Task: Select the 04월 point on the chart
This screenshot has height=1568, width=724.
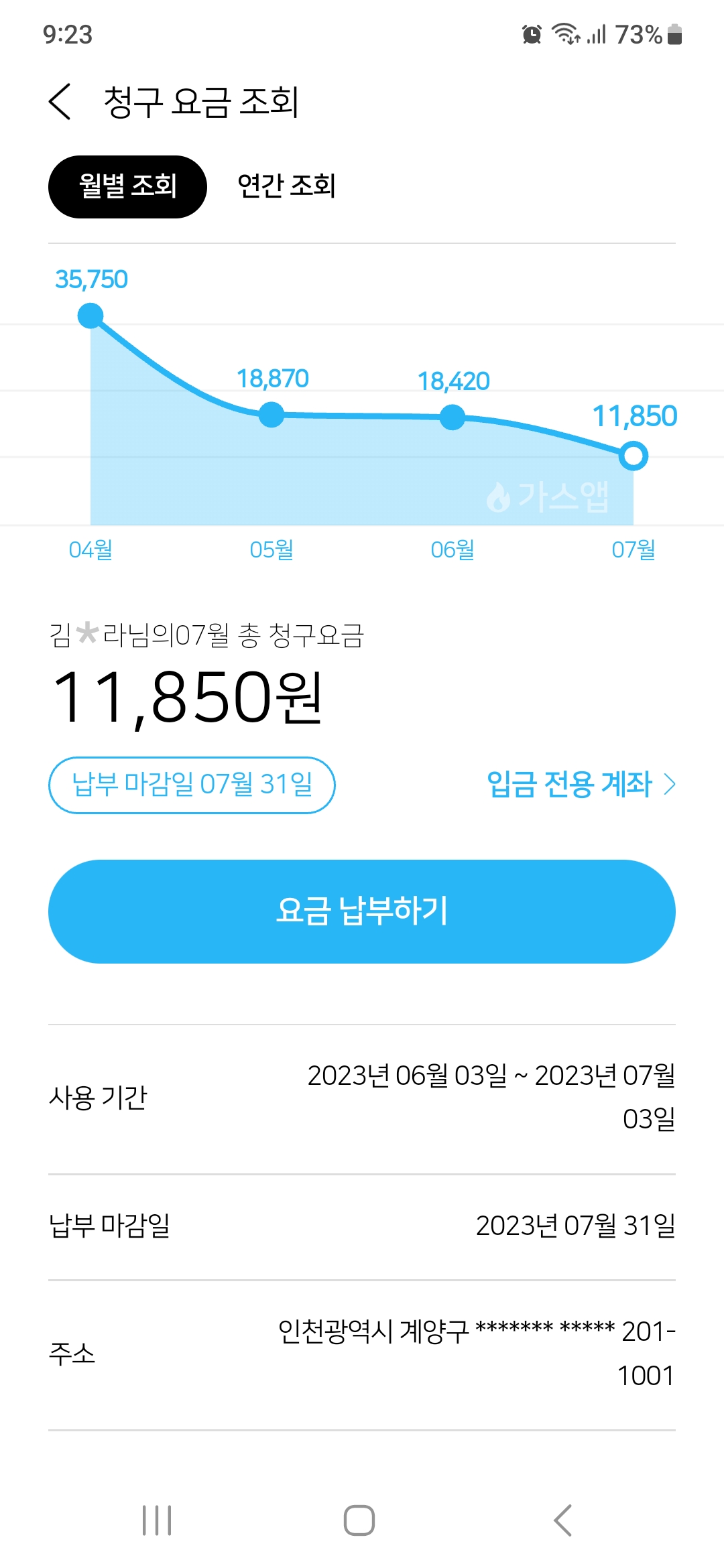Action: click(90, 316)
